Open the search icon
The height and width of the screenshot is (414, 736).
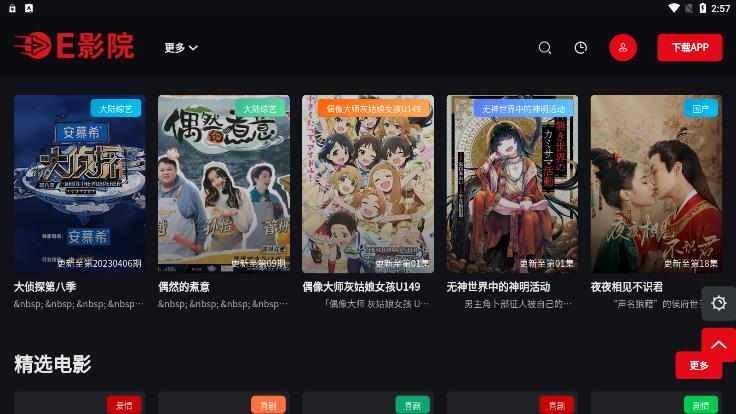545,48
